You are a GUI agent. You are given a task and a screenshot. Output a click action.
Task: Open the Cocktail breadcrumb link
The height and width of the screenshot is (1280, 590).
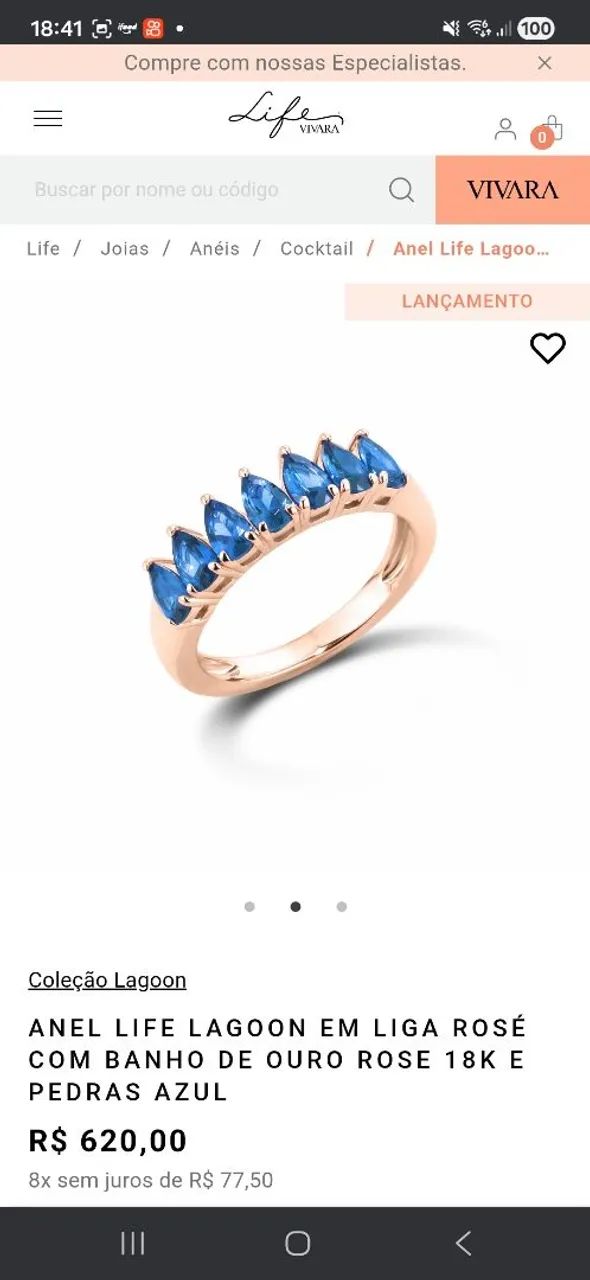[x=317, y=249]
